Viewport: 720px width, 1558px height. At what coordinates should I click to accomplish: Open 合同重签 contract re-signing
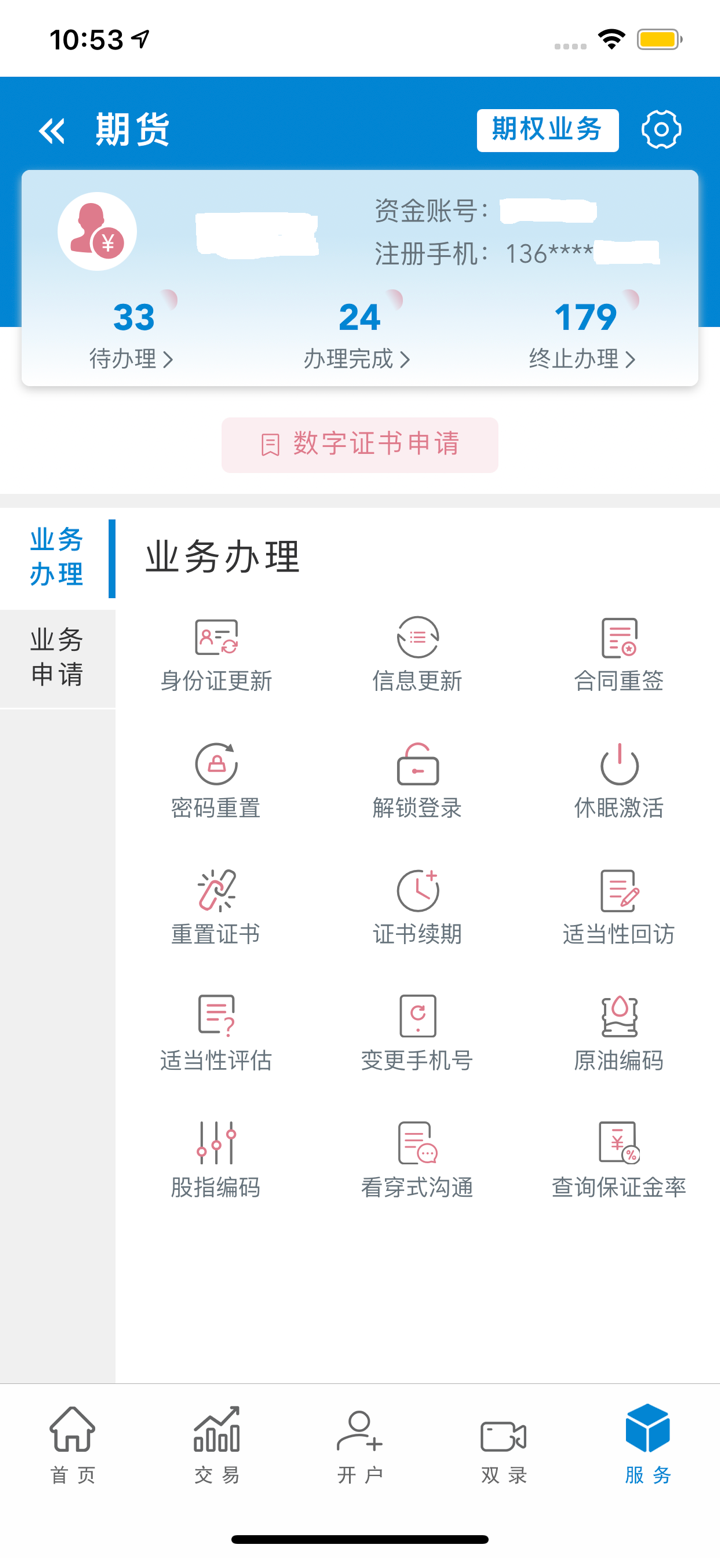point(619,650)
